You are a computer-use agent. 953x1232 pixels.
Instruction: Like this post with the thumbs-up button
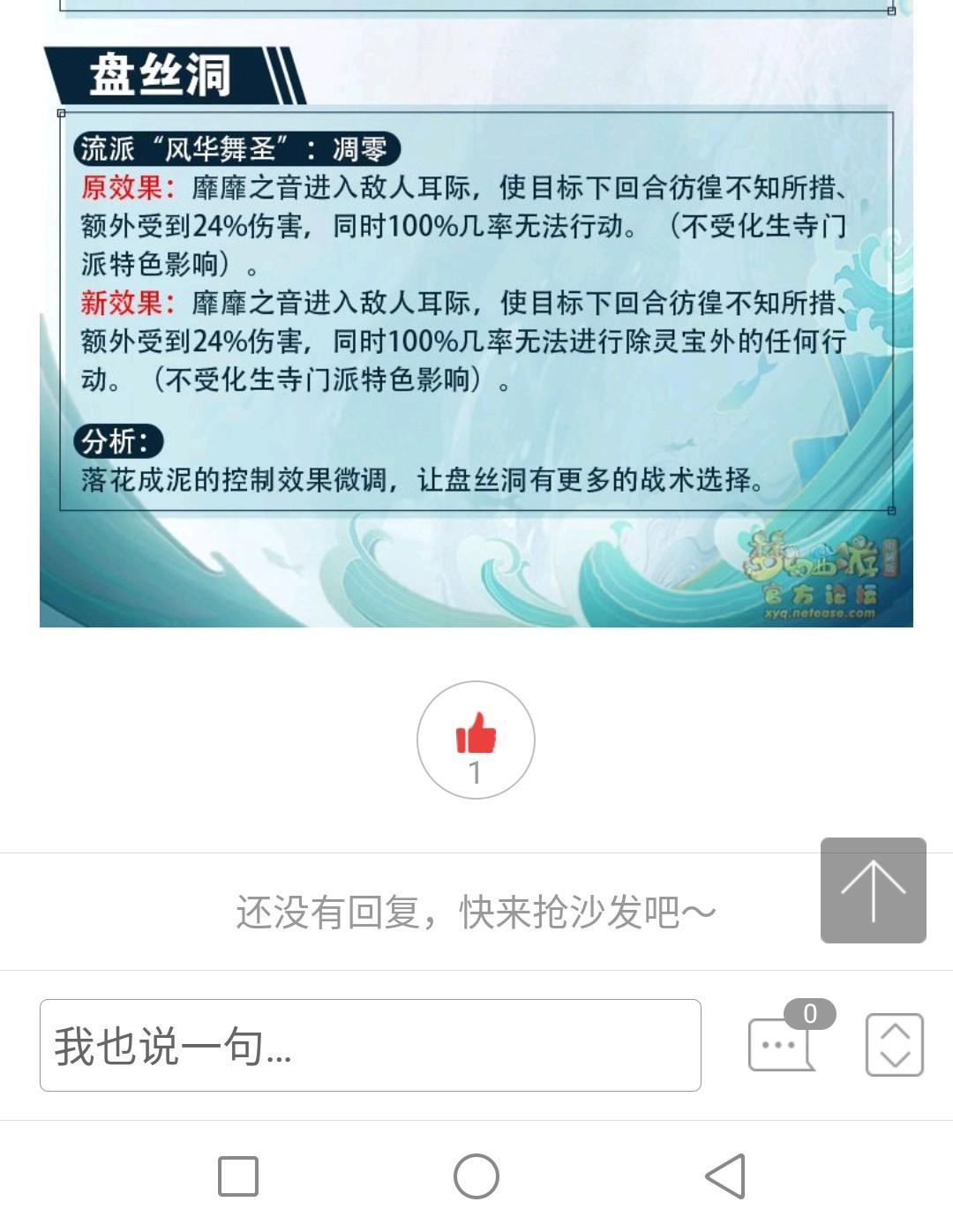coord(476,740)
